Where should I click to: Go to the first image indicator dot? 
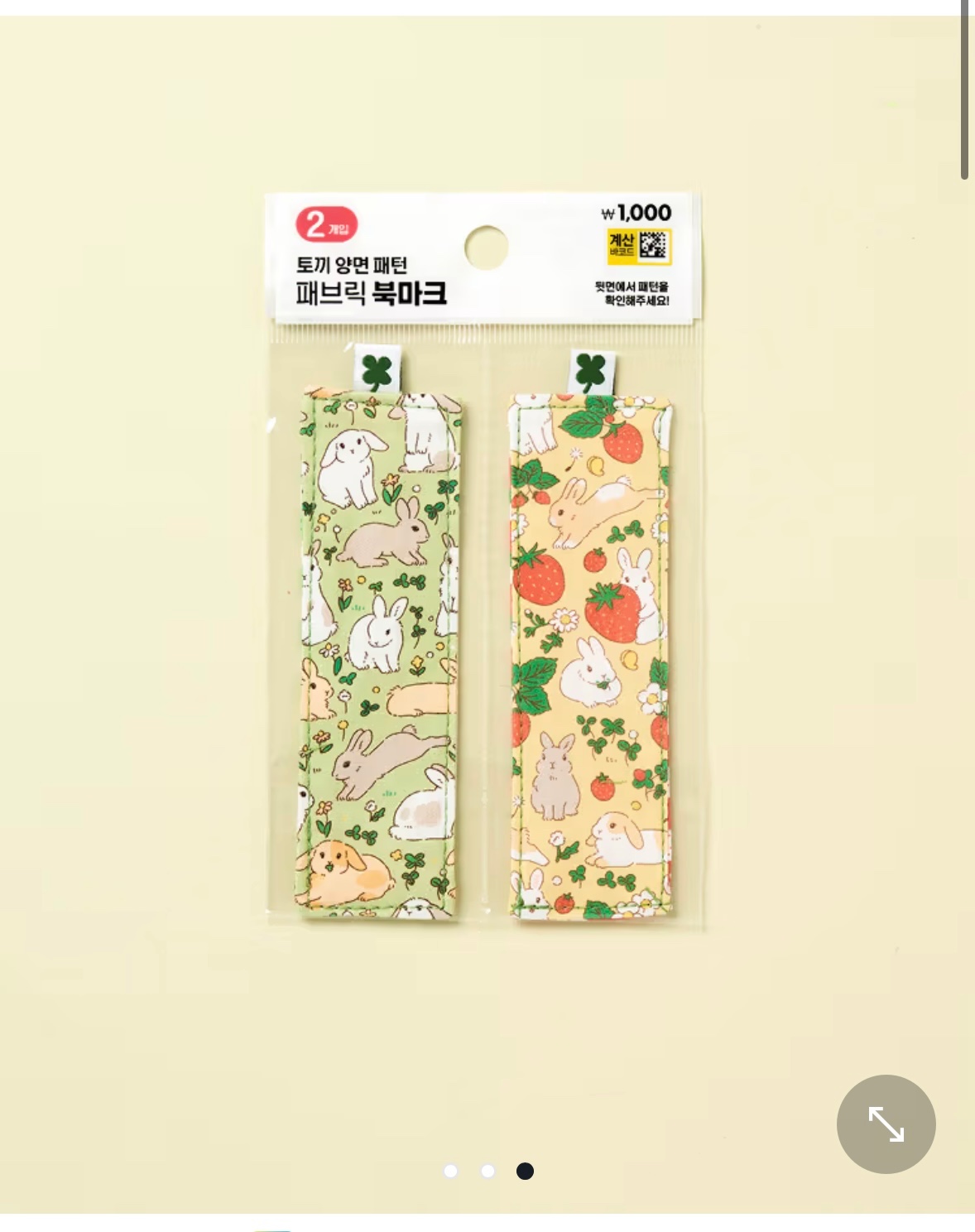(451, 1171)
